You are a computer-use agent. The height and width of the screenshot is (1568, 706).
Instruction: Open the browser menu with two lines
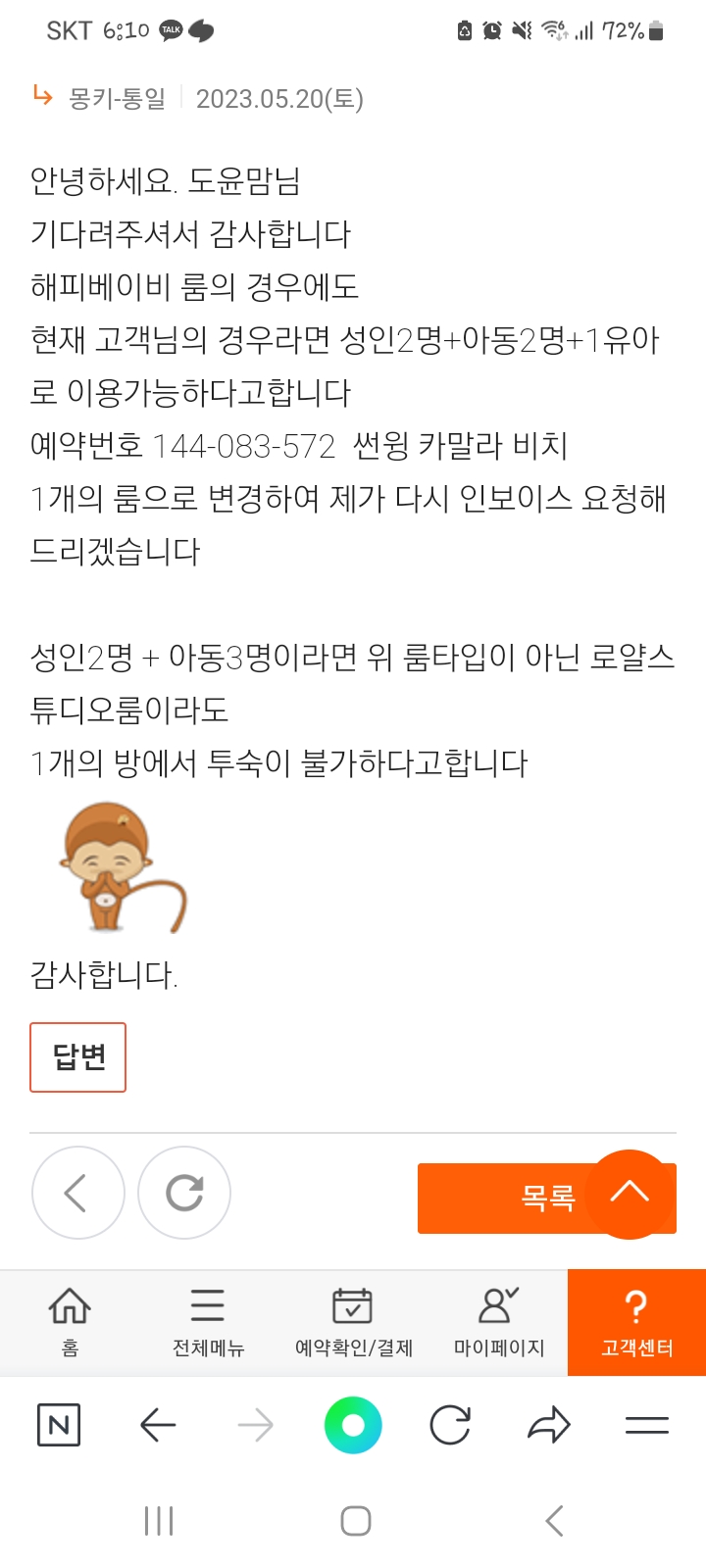point(647,1425)
